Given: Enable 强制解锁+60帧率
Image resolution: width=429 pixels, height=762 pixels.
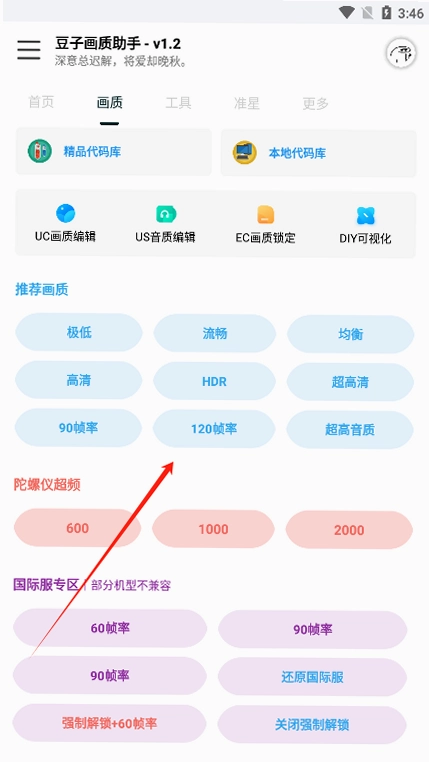Looking at the screenshot, I should 110,724.
